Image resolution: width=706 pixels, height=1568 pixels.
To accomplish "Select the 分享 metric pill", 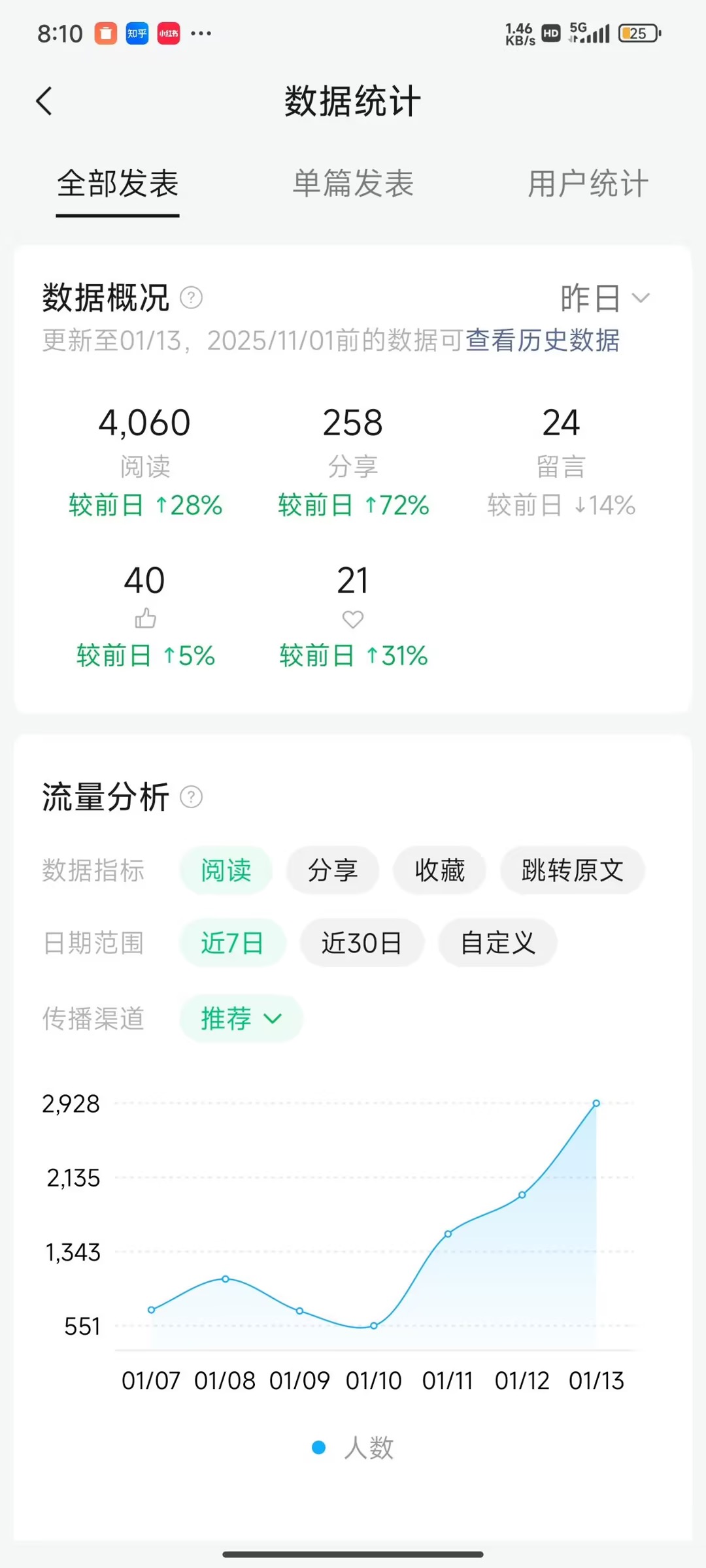I will pos(333,870).
